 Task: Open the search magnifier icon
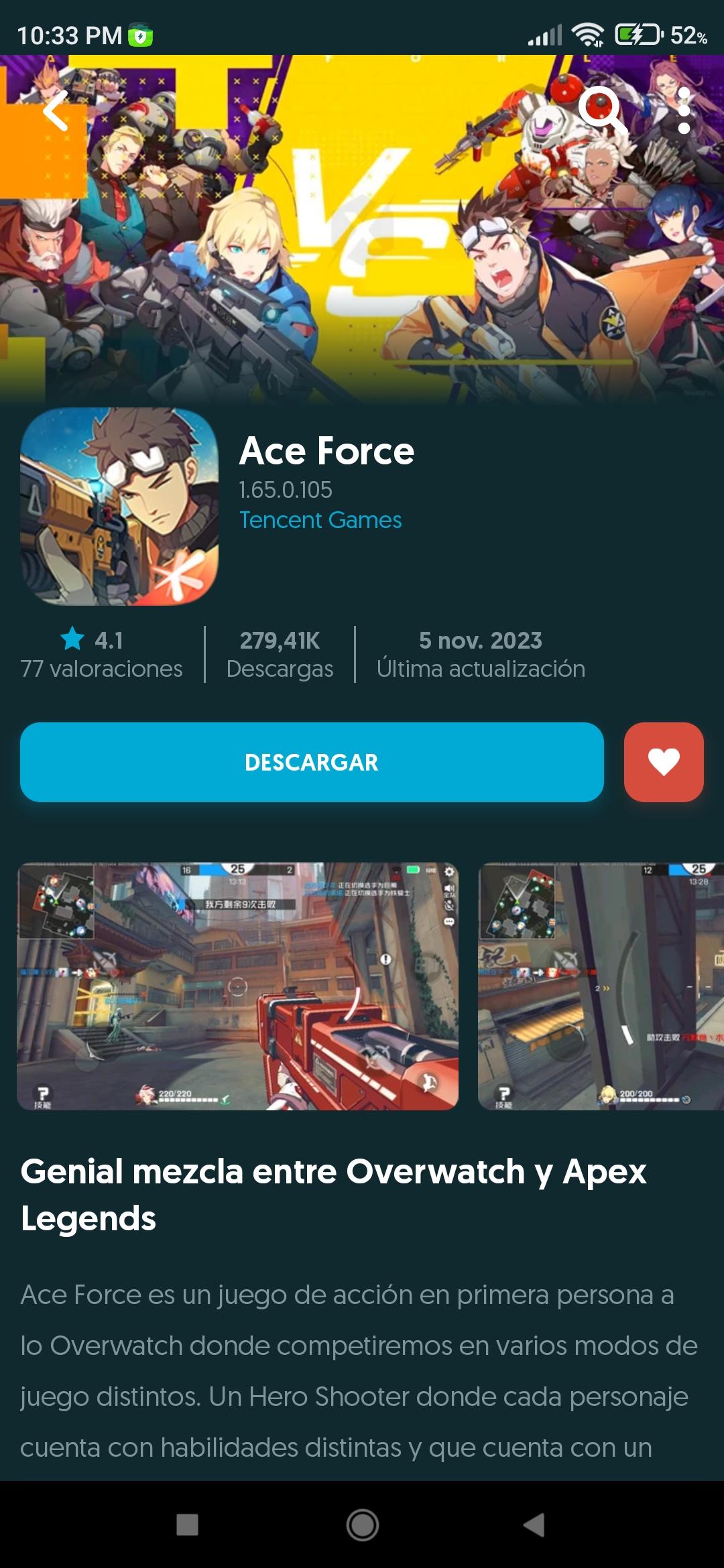click(x=601, y=109)
